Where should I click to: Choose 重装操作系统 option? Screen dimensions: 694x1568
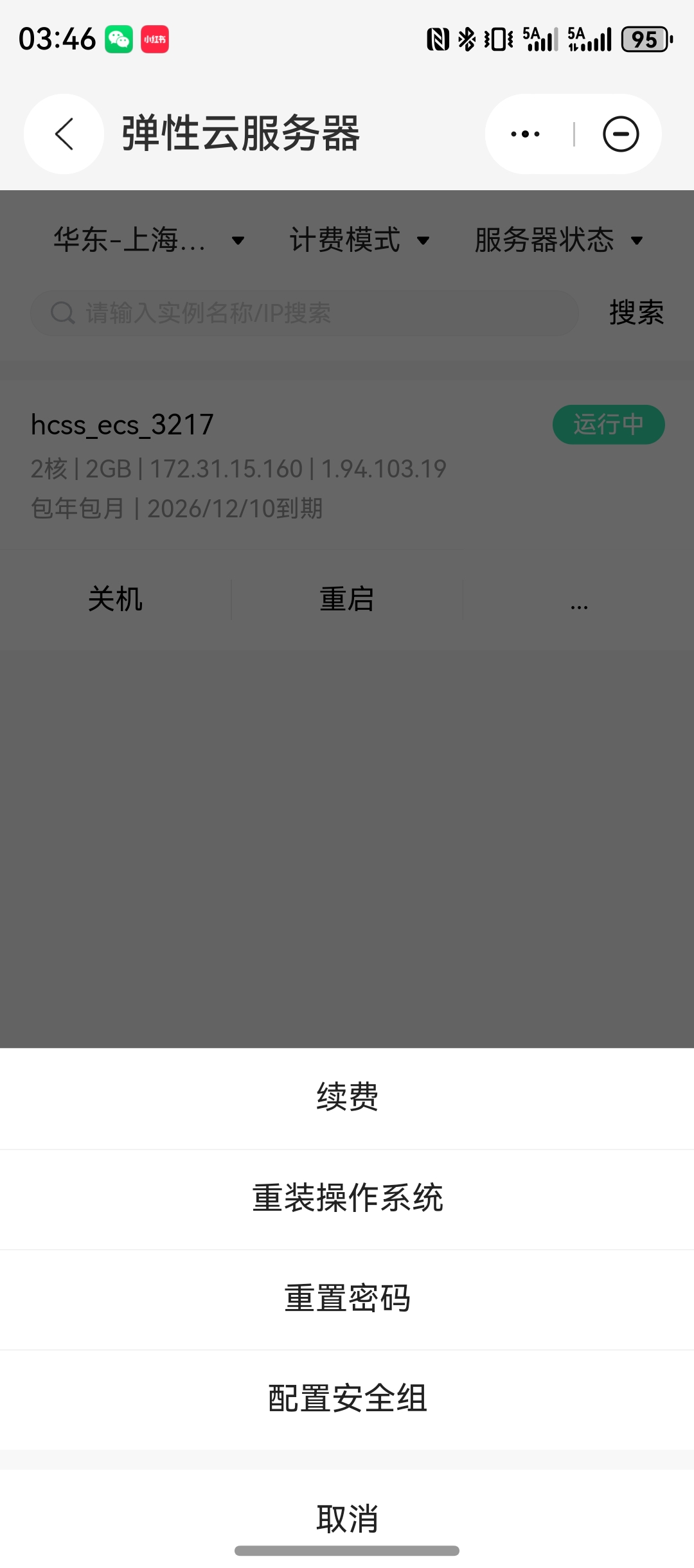click(347, 1198)
